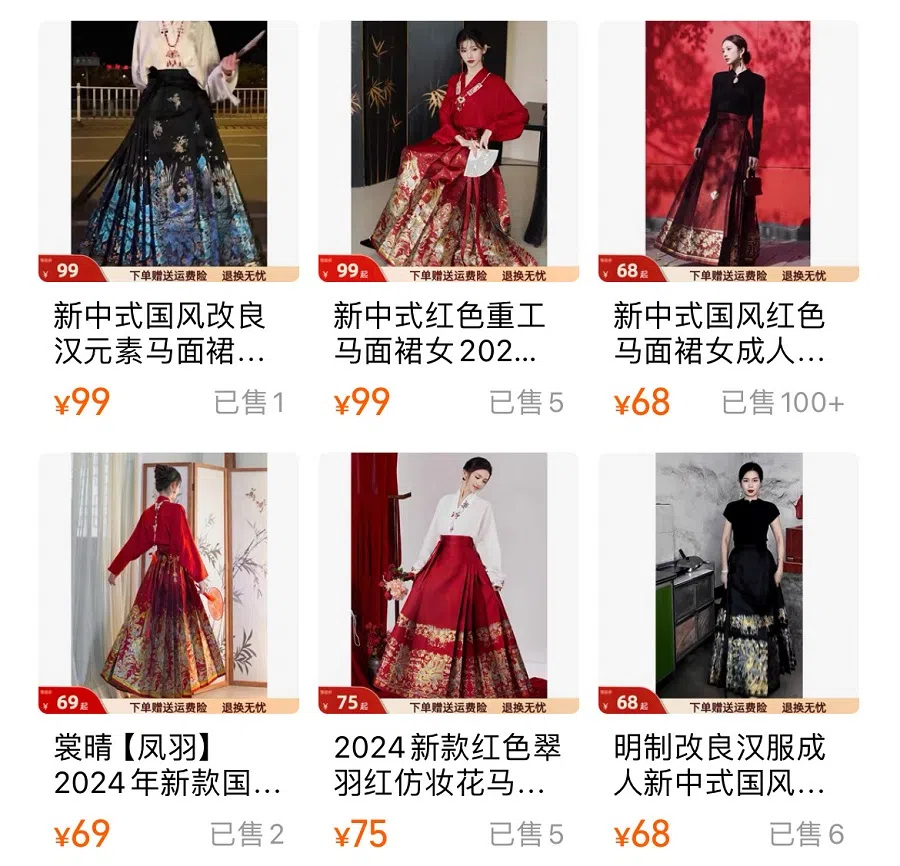Tap the 明制改良汉服成人新中式国风 product
The height and width of the screenshot is (866, 900).
tap(728, 580)
